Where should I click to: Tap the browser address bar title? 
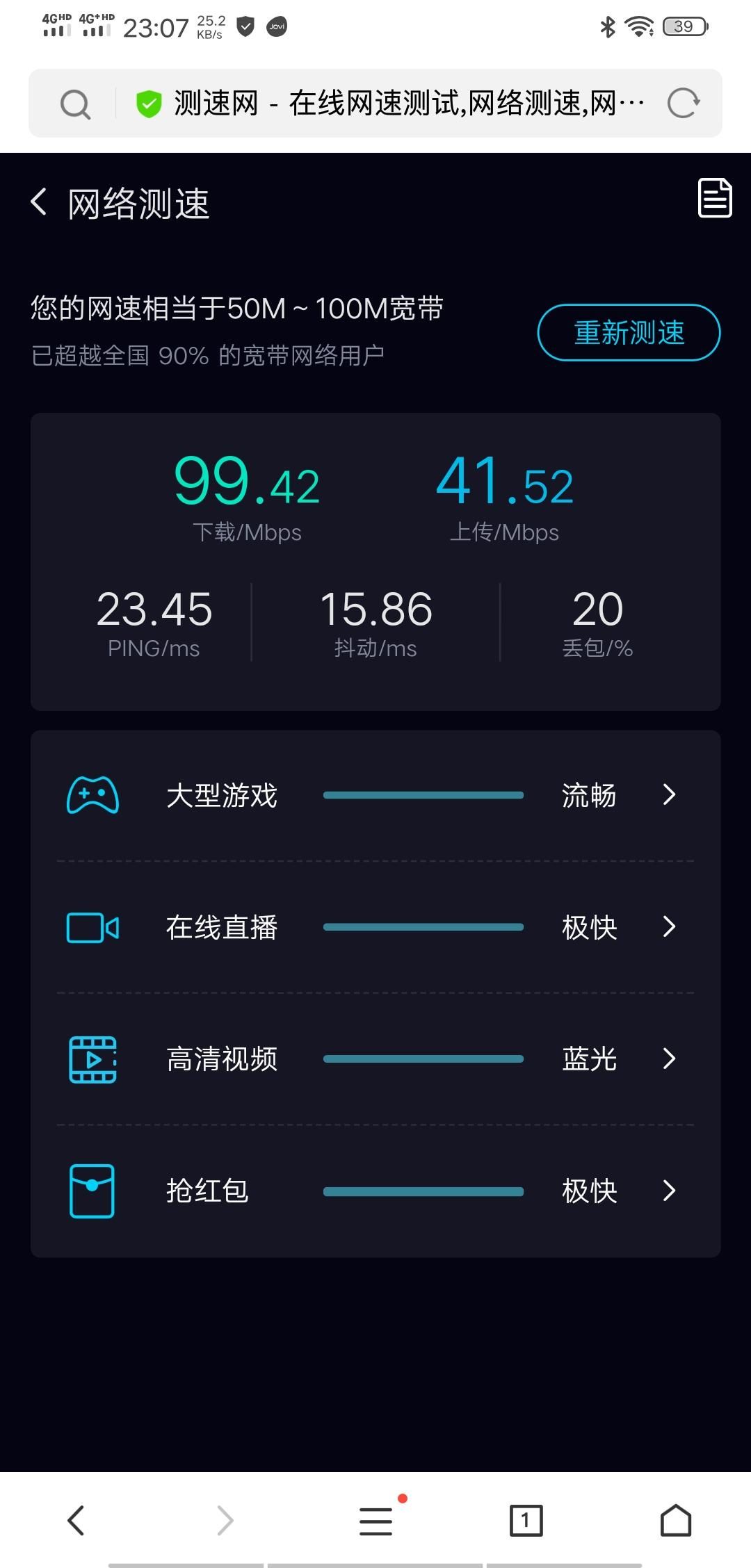click(x=409, y=104)
